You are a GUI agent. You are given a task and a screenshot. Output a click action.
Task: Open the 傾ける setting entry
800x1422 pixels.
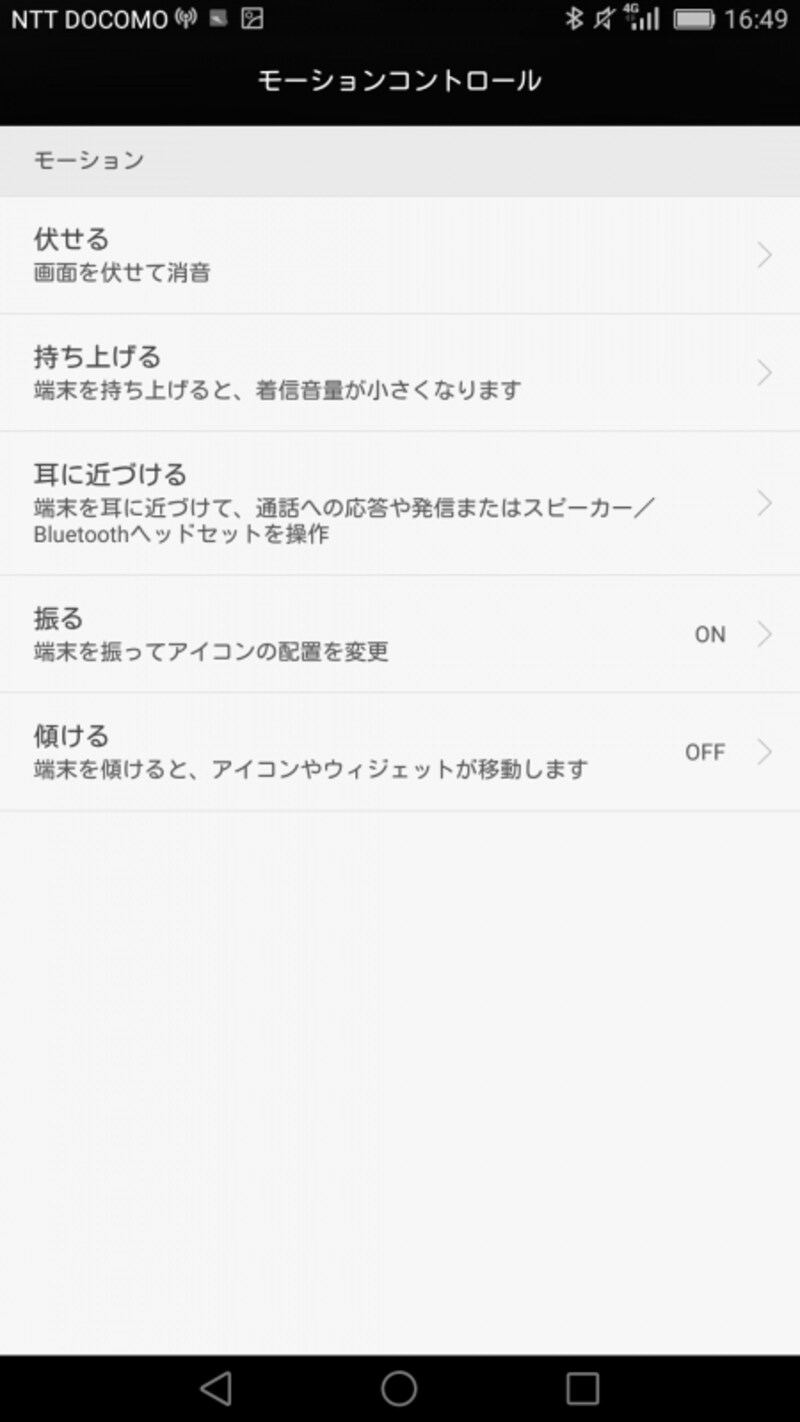pos(300,751)
